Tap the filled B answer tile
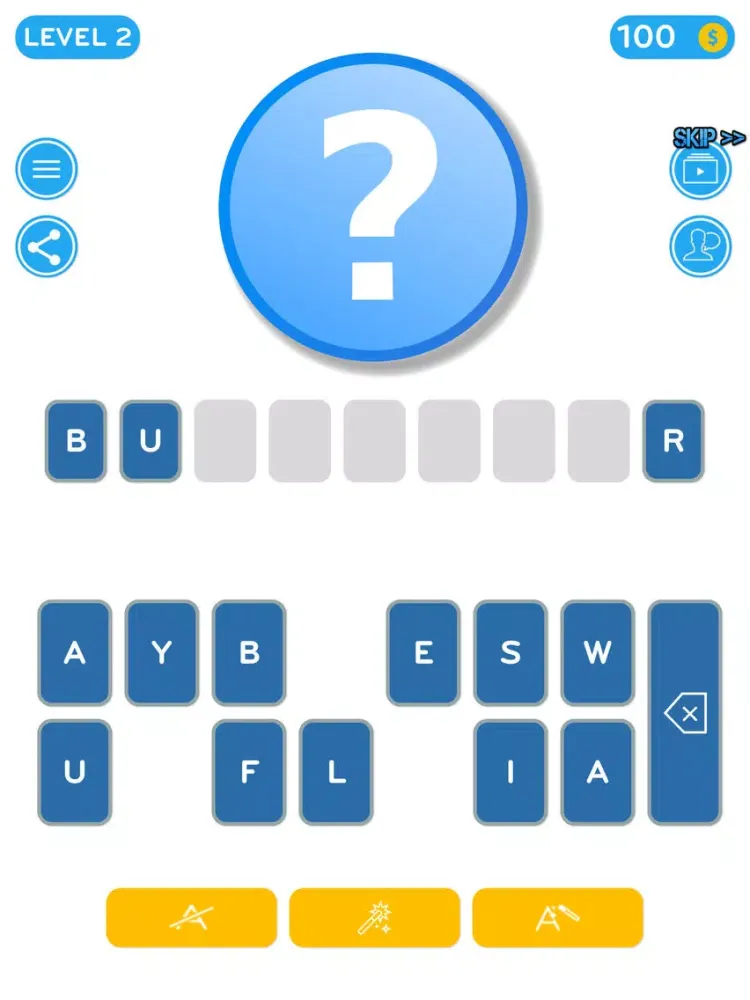 (76, 440)
